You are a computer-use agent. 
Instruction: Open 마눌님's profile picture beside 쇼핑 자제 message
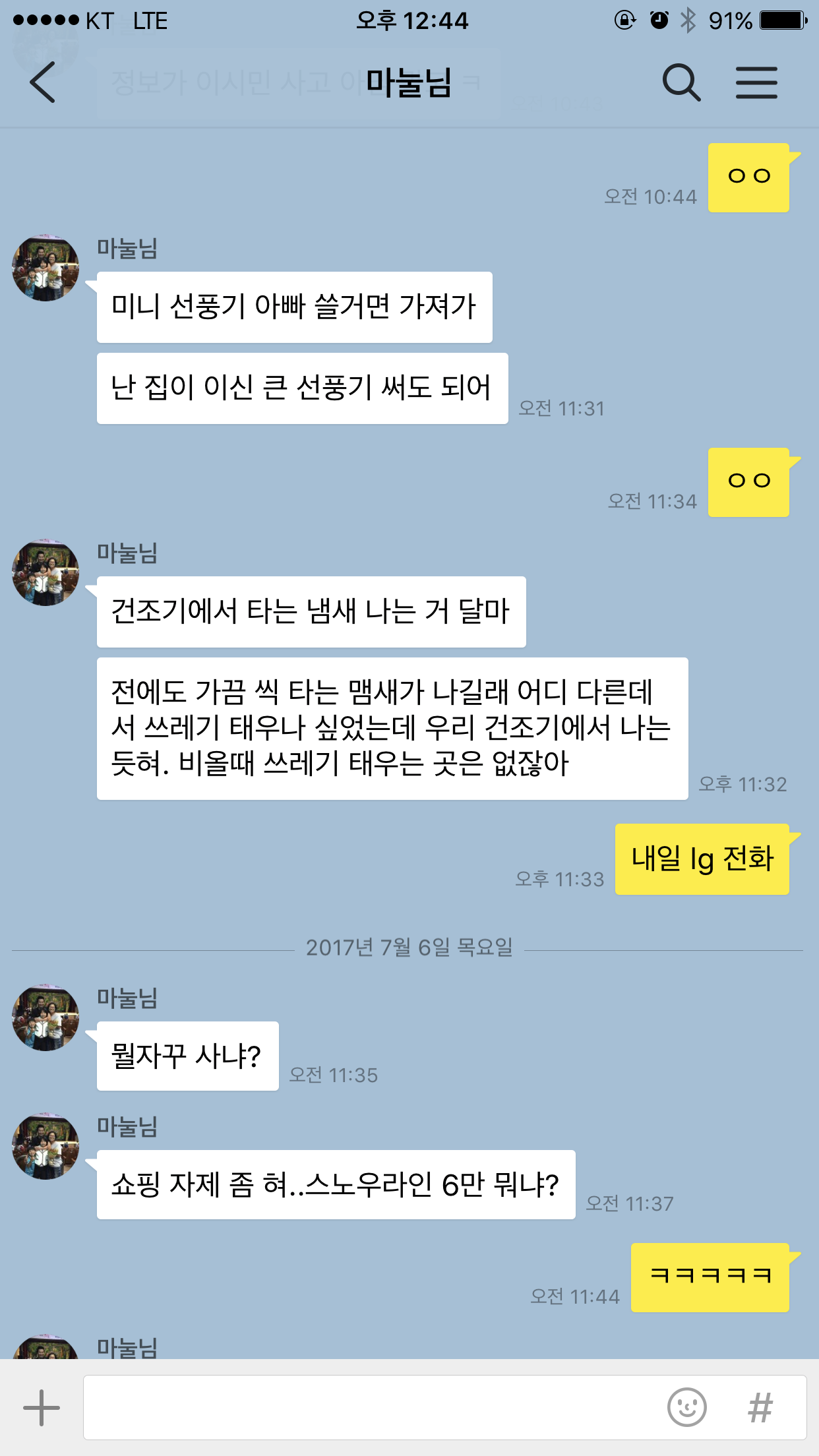[45, 1146]
